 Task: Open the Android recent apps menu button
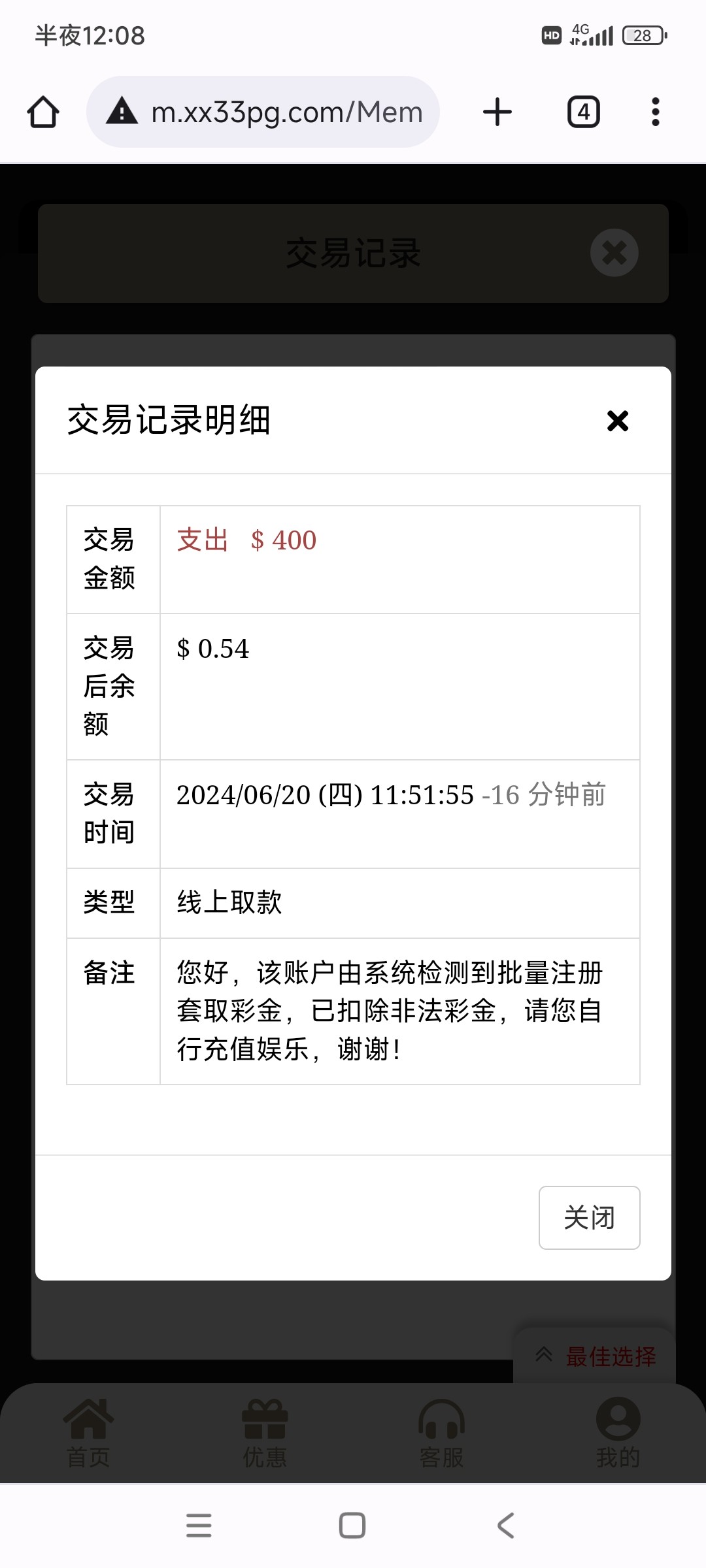point(199,1526)
